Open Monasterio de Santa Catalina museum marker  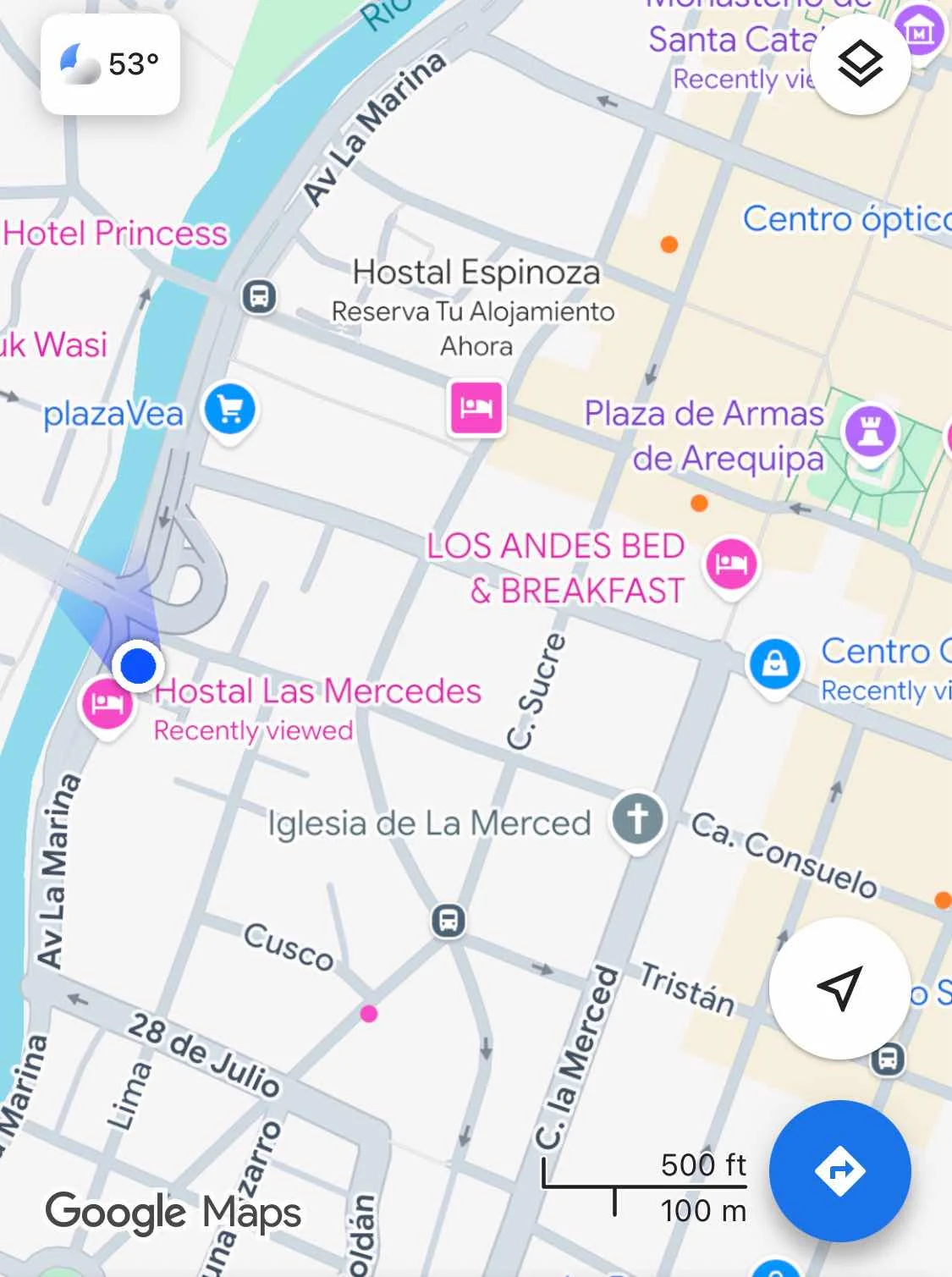click(x=918, y=30)
